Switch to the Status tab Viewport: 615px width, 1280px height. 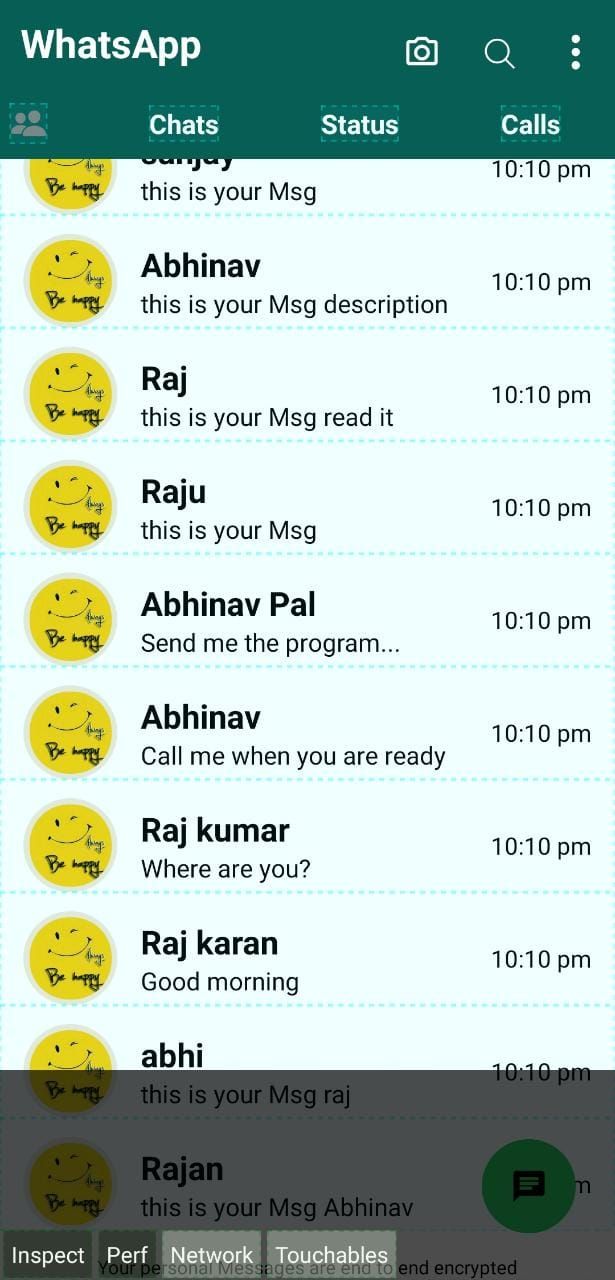pos(359,125)
